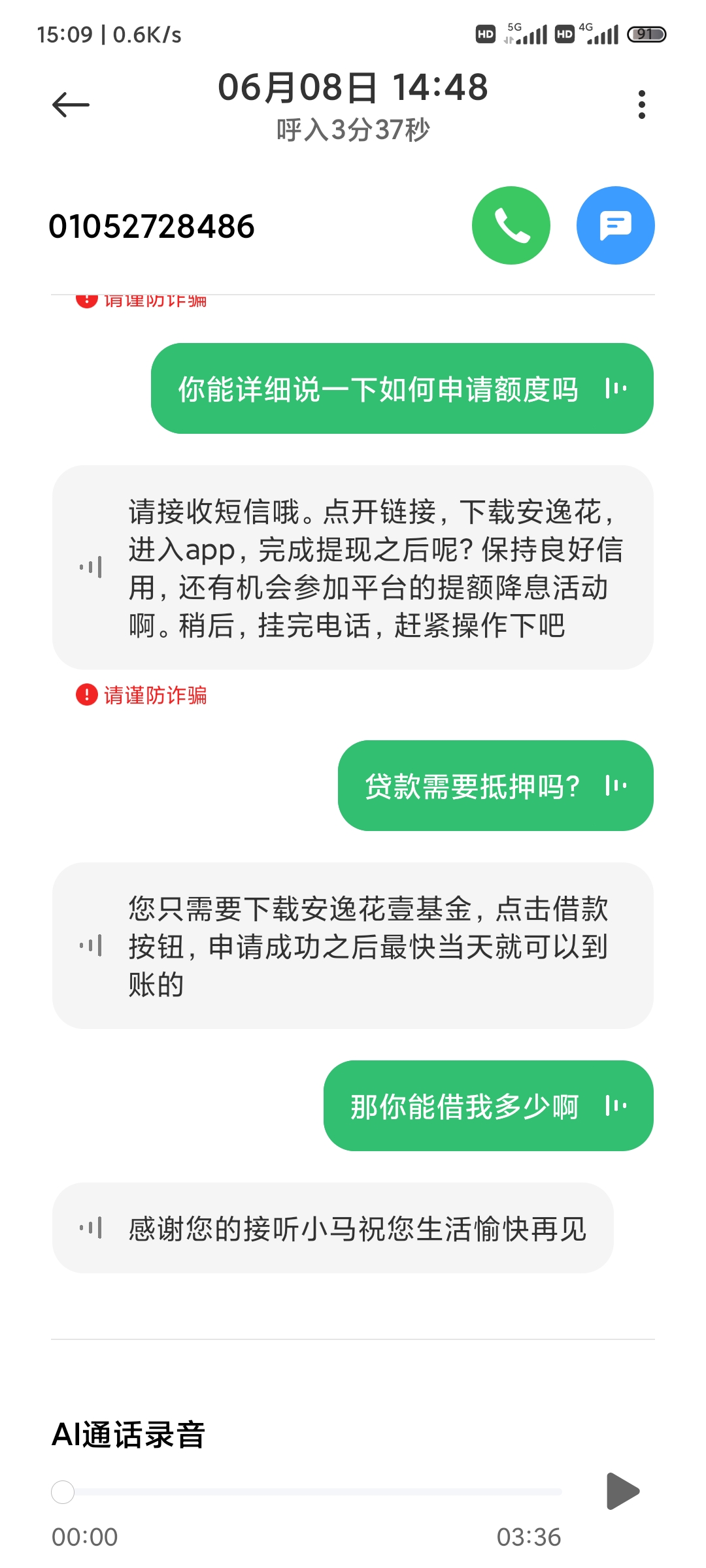The image size is (706, 1568).
Task: Go back using the arrow icon
Action: tap(71, 105)
